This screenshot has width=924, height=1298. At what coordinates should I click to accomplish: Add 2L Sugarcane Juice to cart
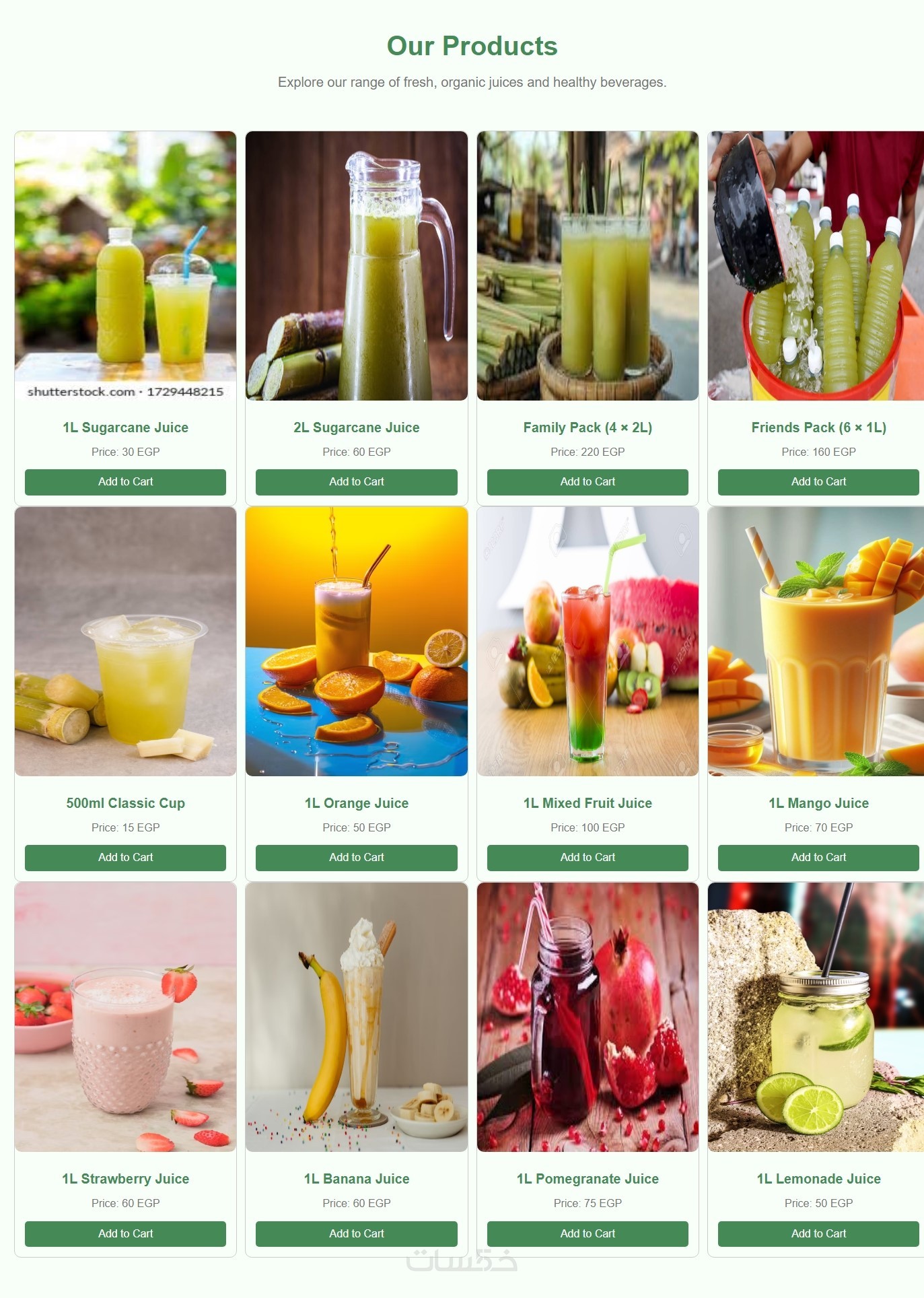356,482
